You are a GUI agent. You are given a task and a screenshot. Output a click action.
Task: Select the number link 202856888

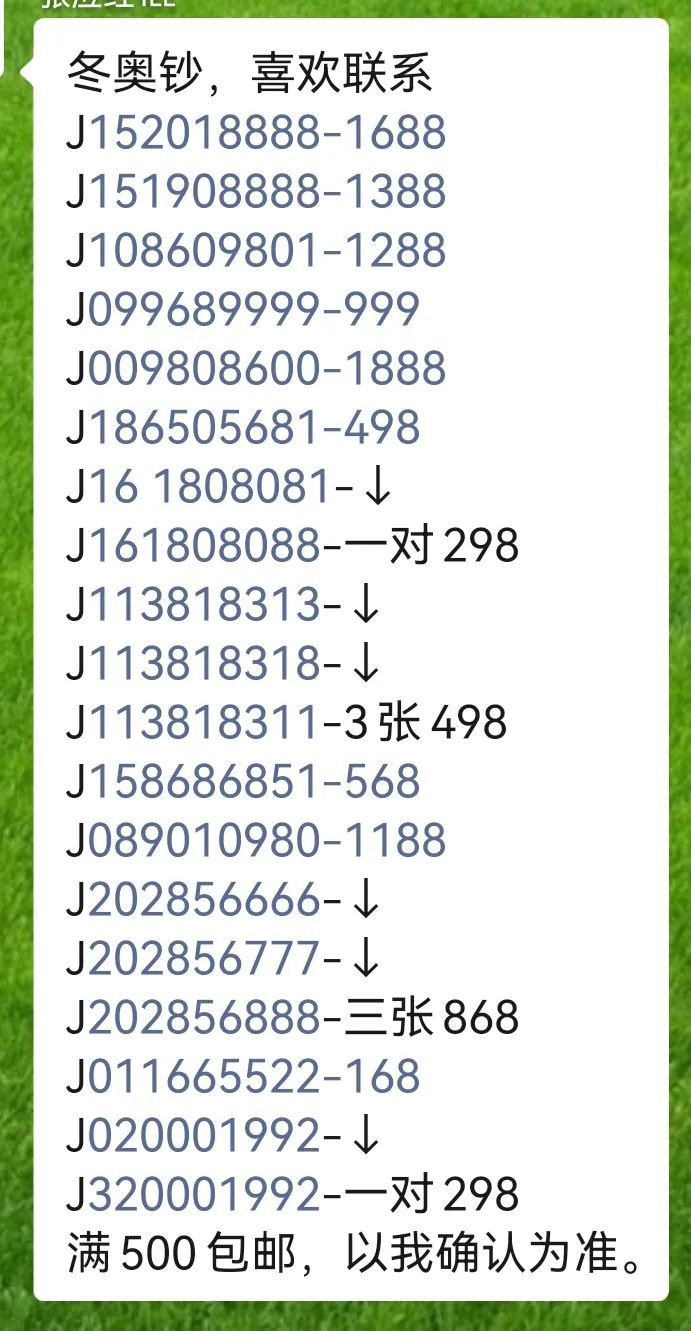click(x=204, y=1018)
